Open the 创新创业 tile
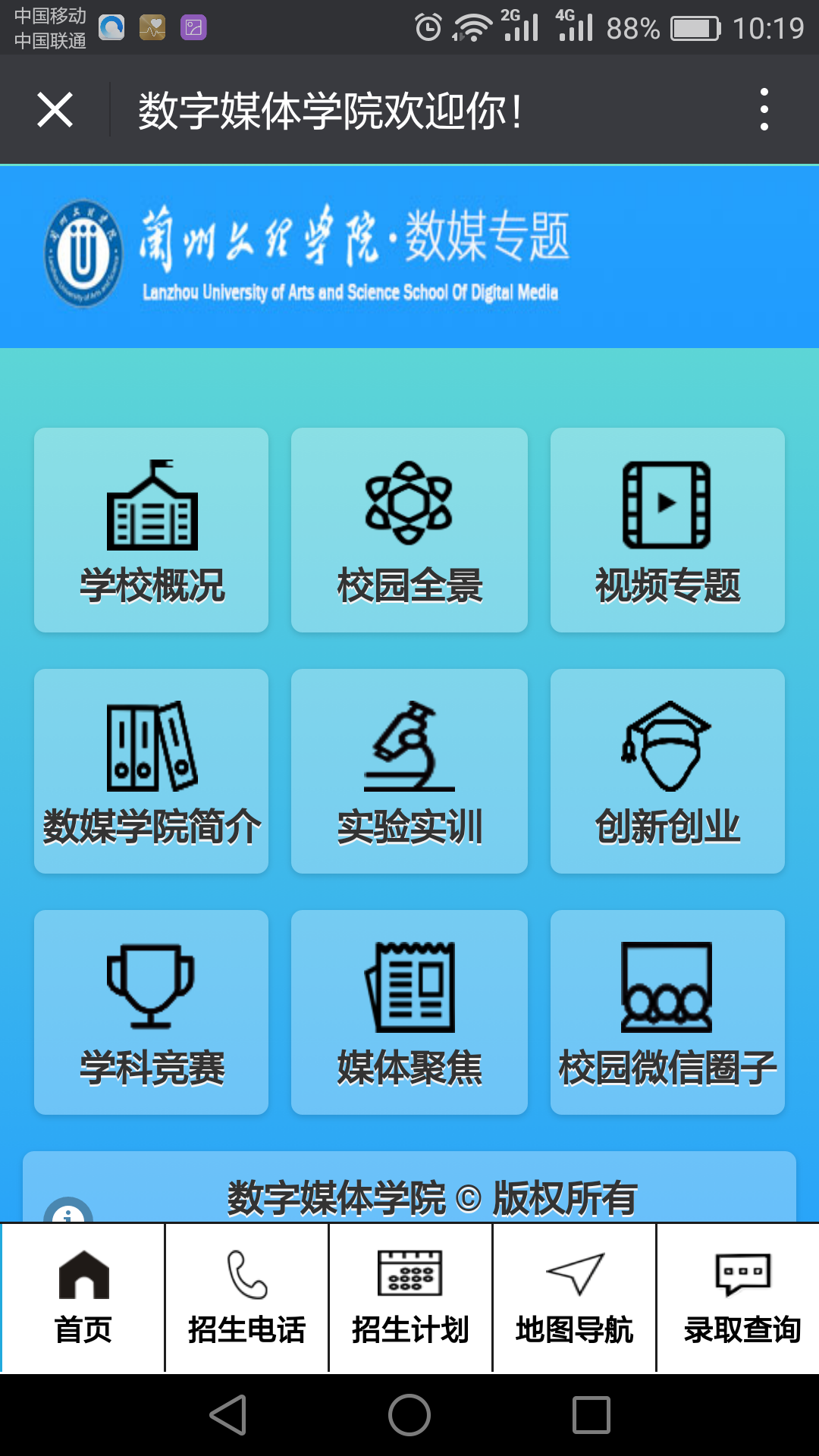Screen dimensions: 819x1456 (667, 771)
